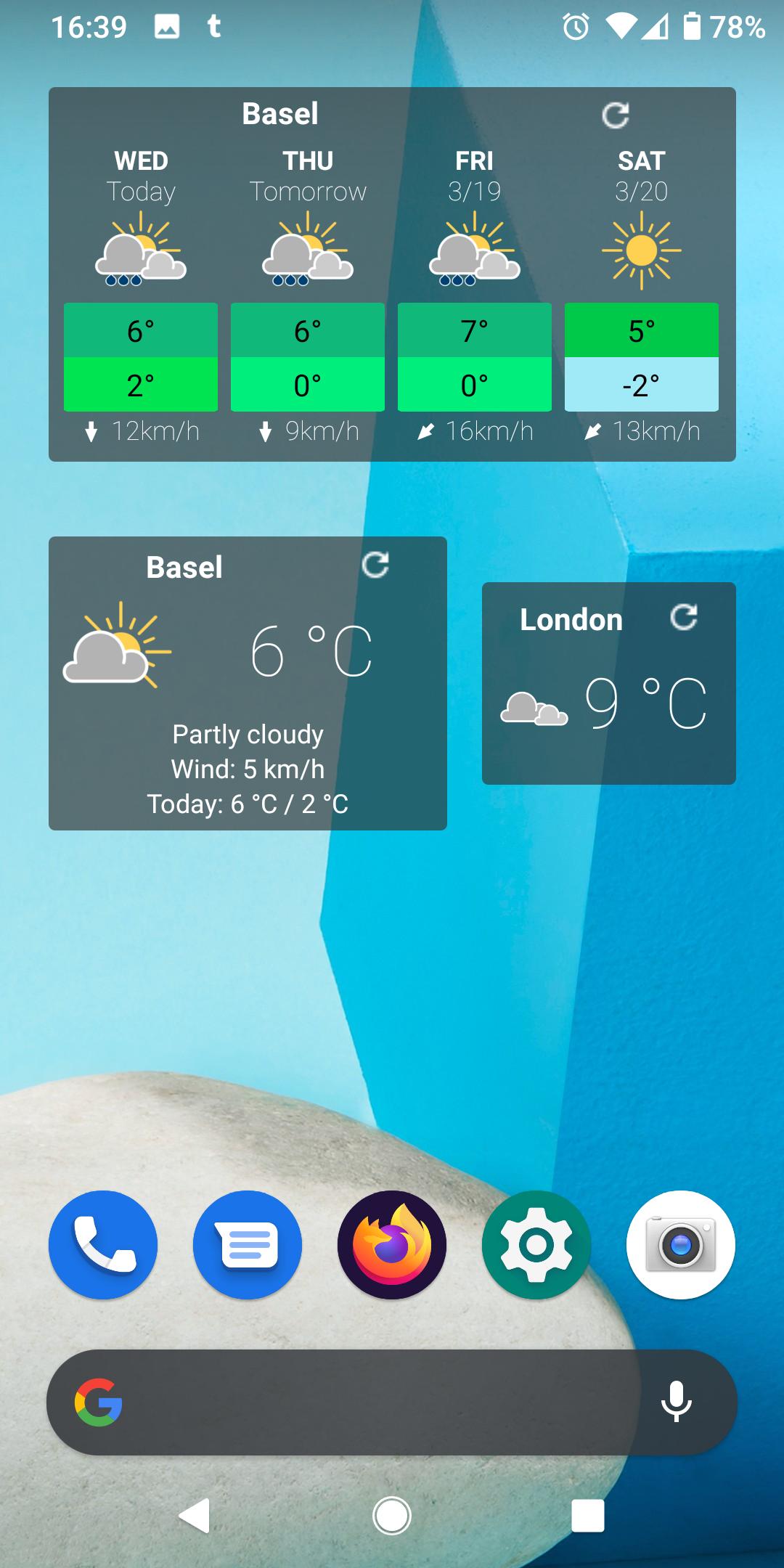Open Basel partly cloudy weather card

pos(248,683)
